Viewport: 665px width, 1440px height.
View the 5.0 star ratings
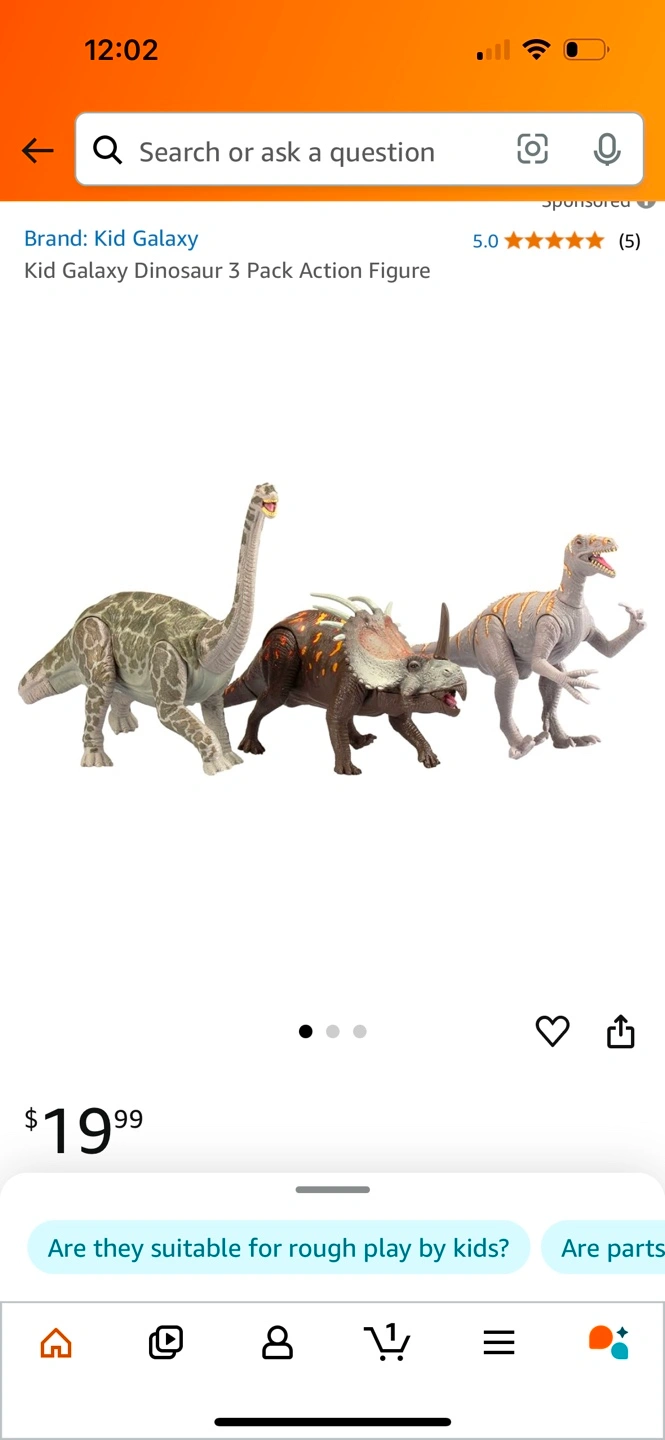point(554,241)
